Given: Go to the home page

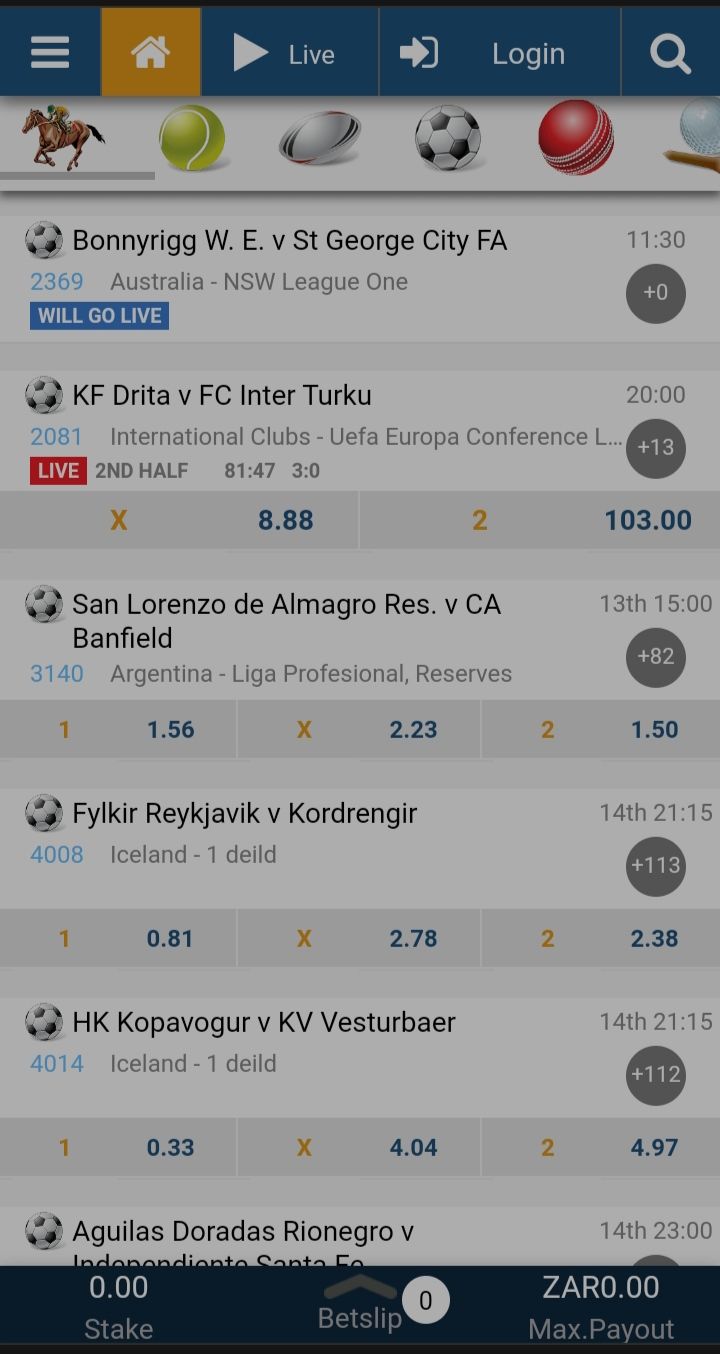Looking at the screenshot, I should 151,53.
